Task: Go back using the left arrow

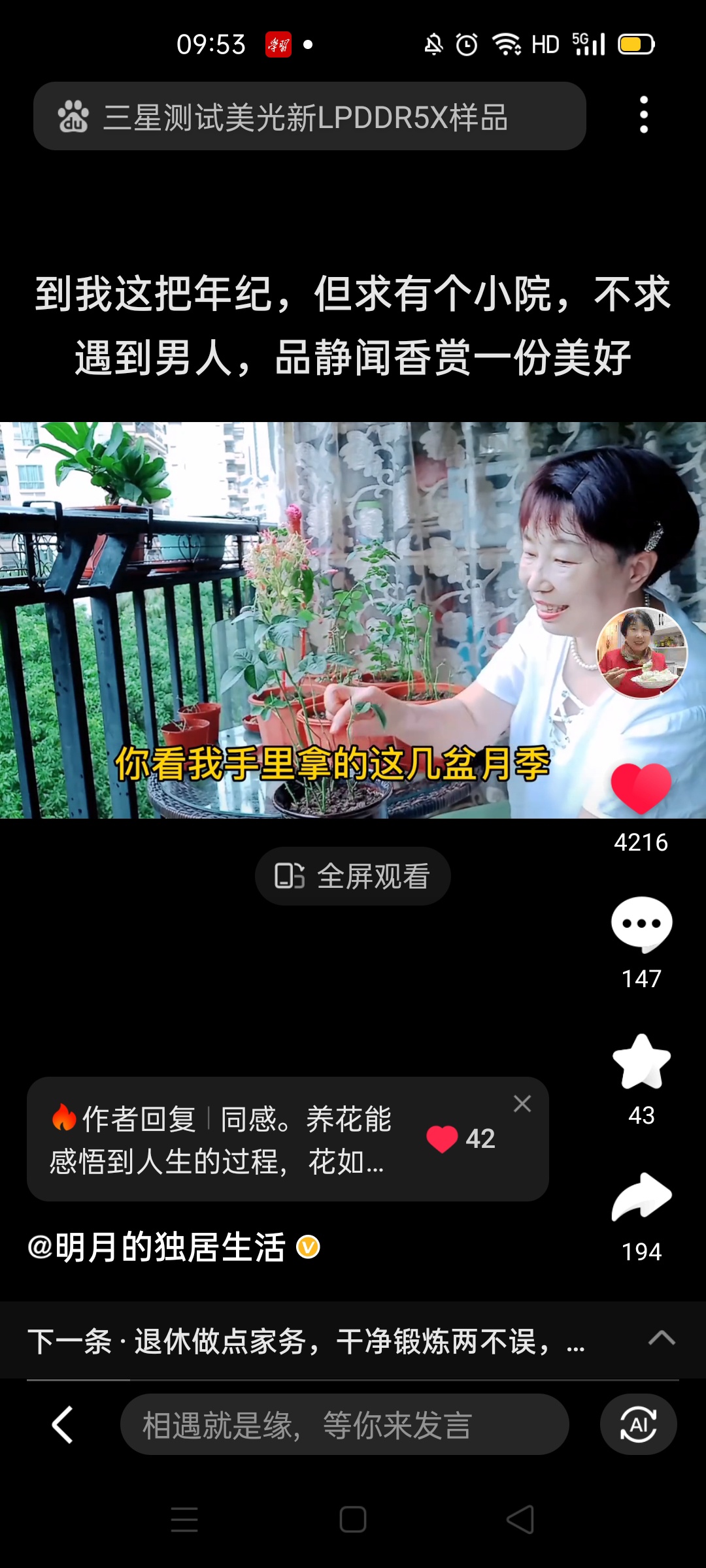Action: (x=63, y=1425)
